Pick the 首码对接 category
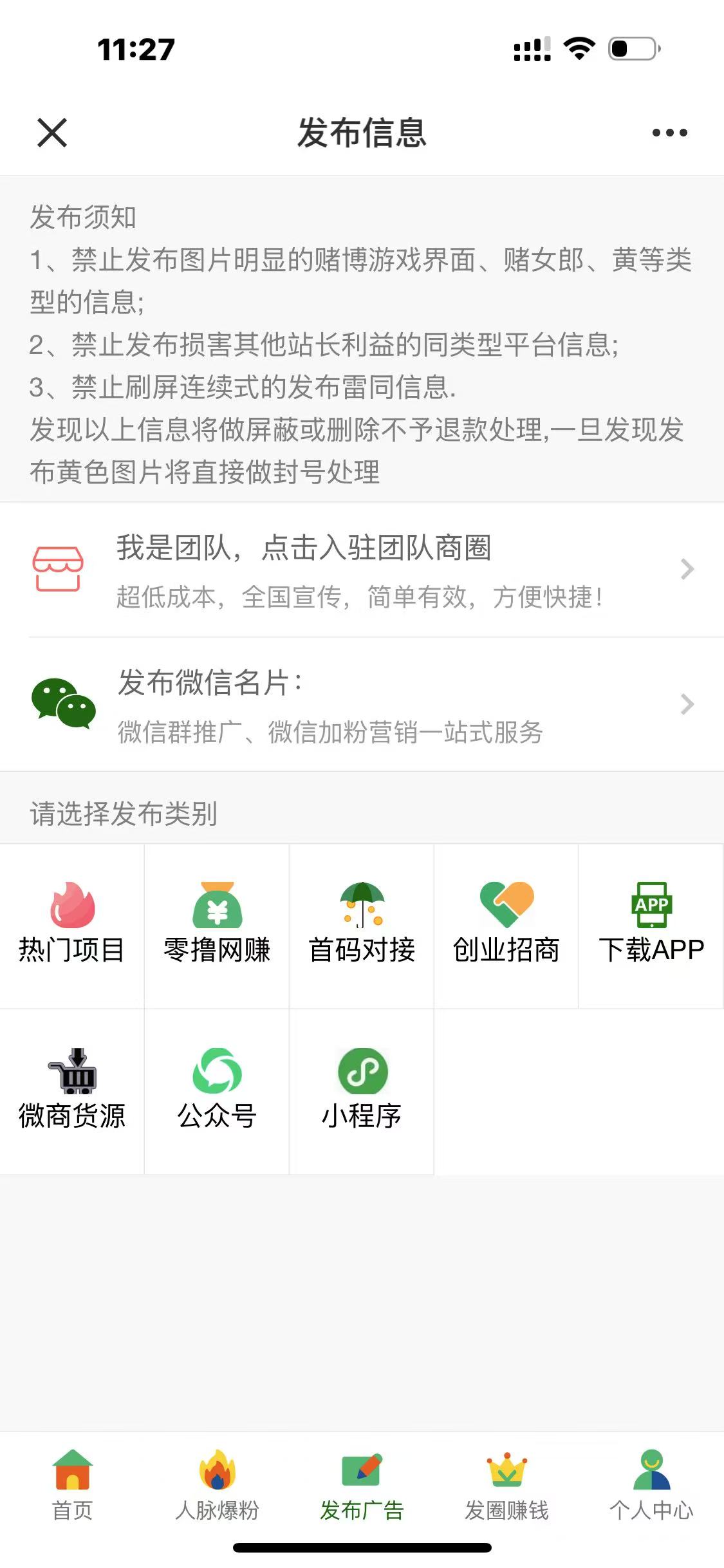This screenshot has width=724, height=1568. tap(362, 924)
